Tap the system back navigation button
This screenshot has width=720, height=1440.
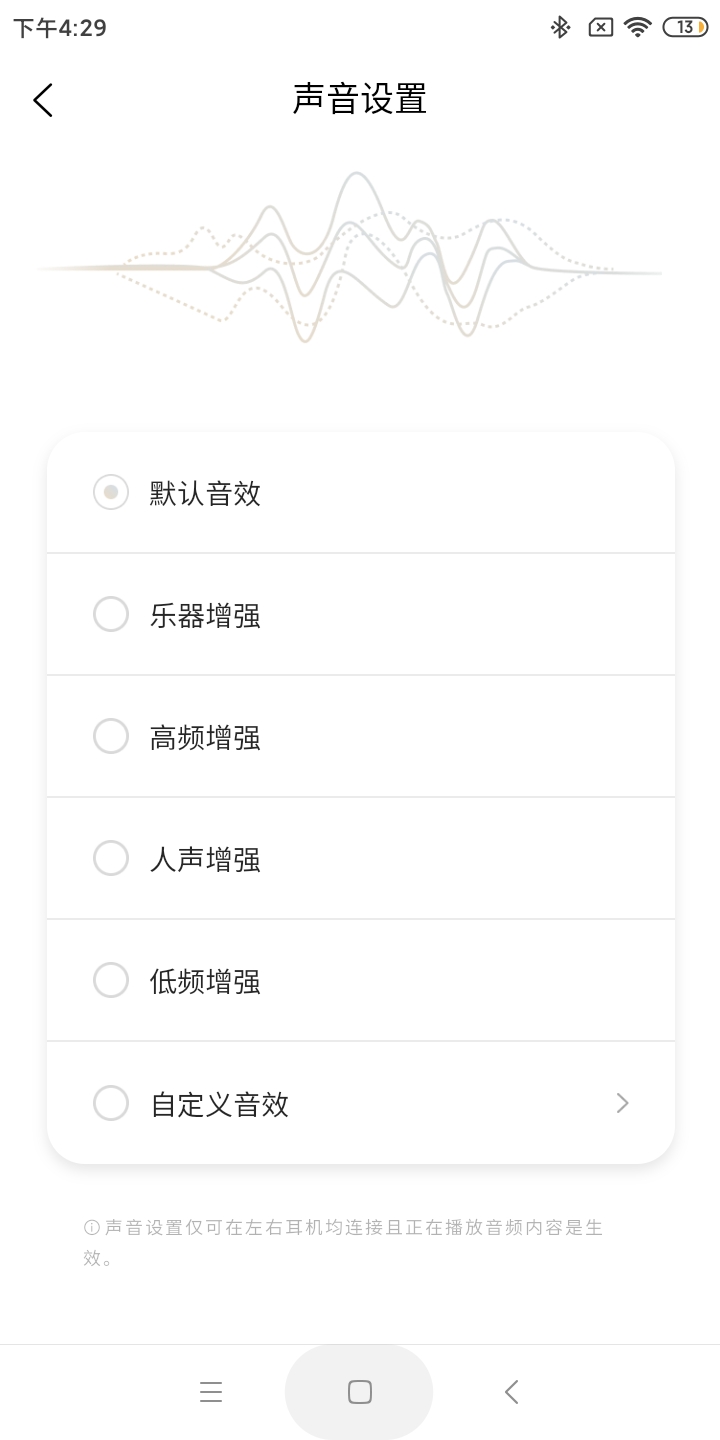(x=510, y=1391)
